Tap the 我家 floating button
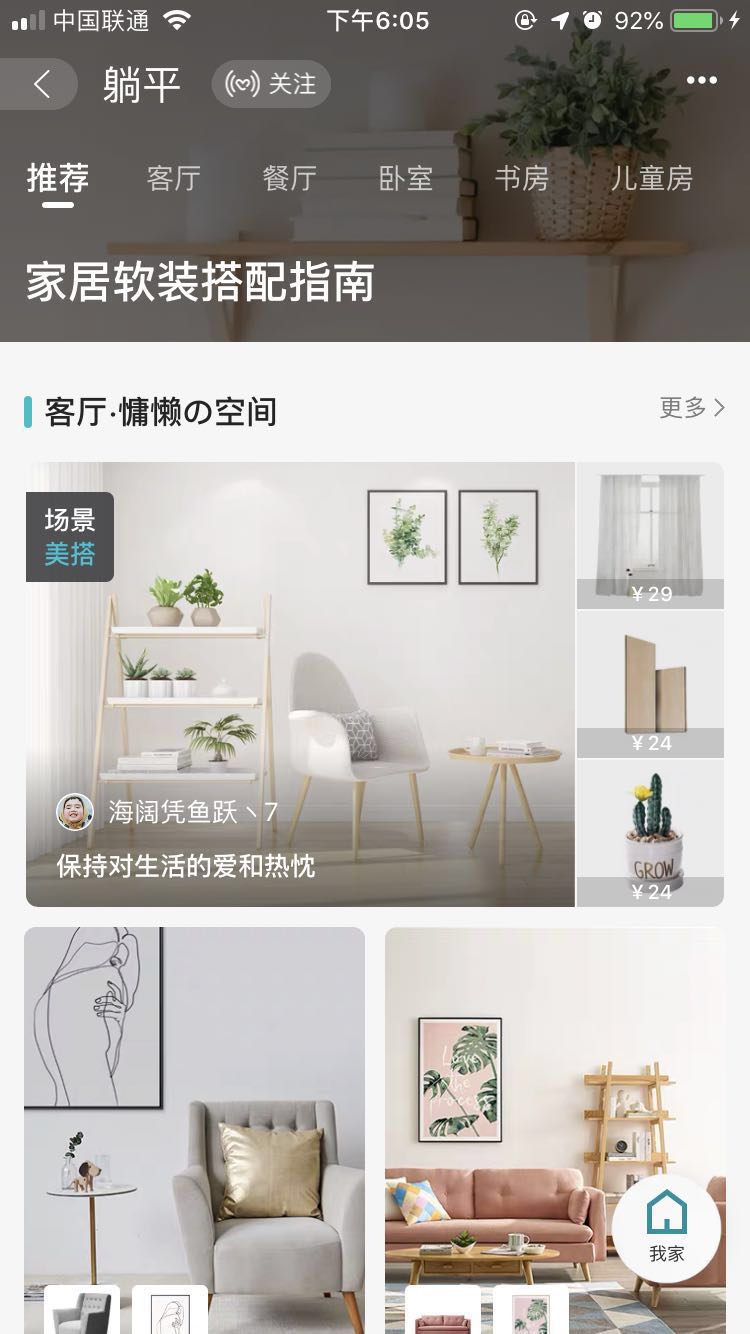The height and width of the screenshot is (1334, 750). [x=667, y=1228]
